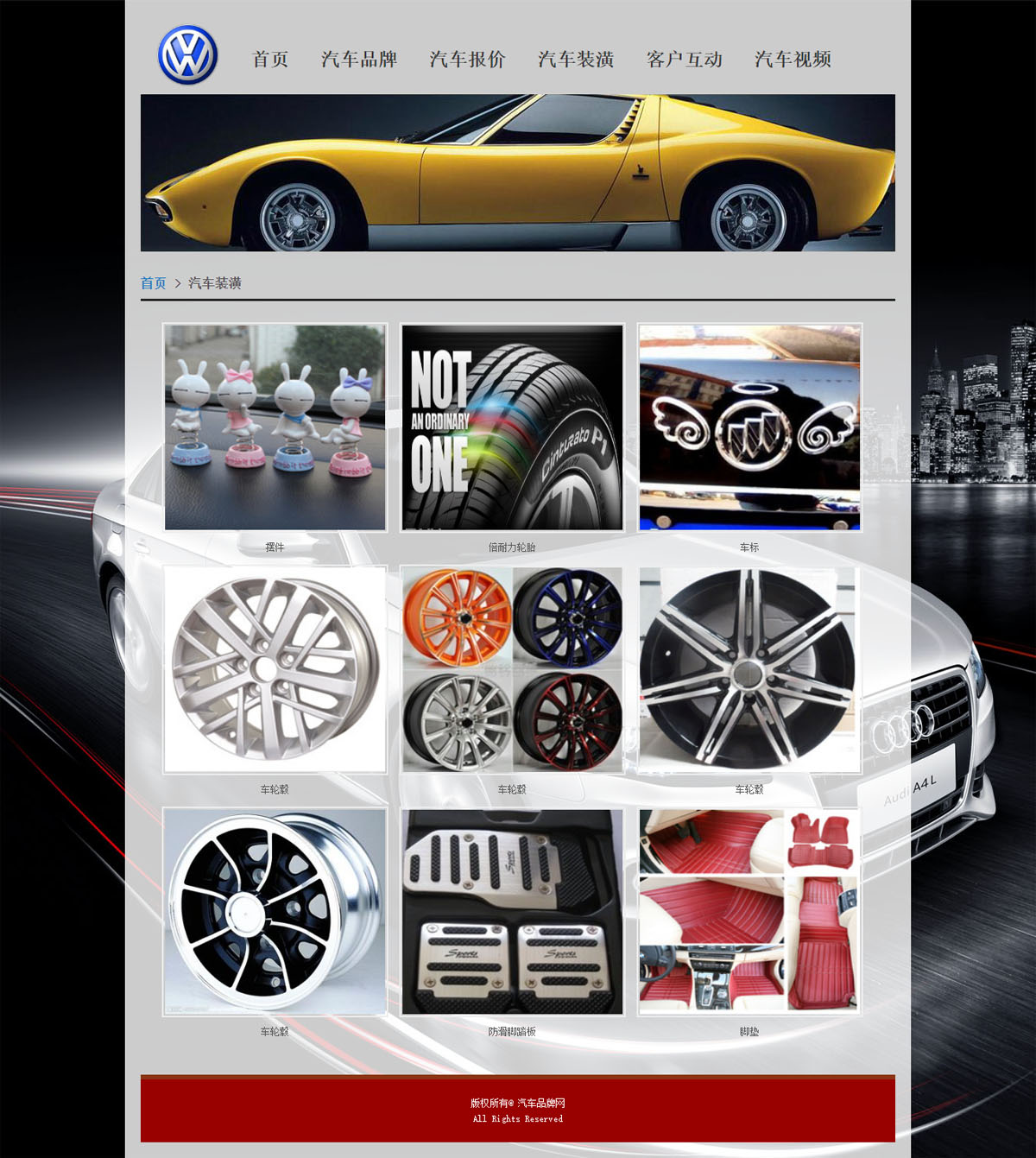Go to 客户互动
This screenshot has height=1158, width=1036.
click(684, 60)
